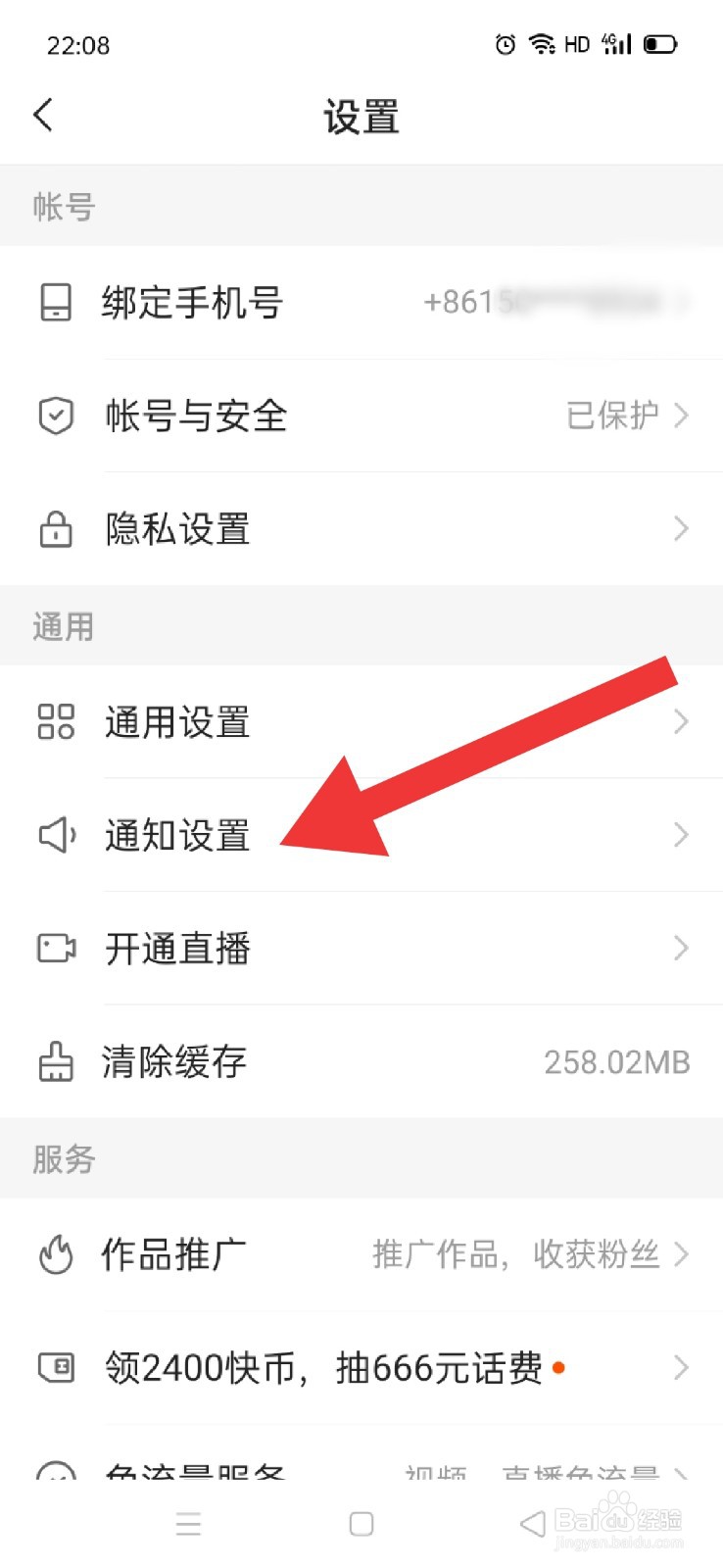Click the orange dot indicator beside 话费 offer
Image resolution: width=723 pixels, height=1568 pixels.
point(559,1363)
